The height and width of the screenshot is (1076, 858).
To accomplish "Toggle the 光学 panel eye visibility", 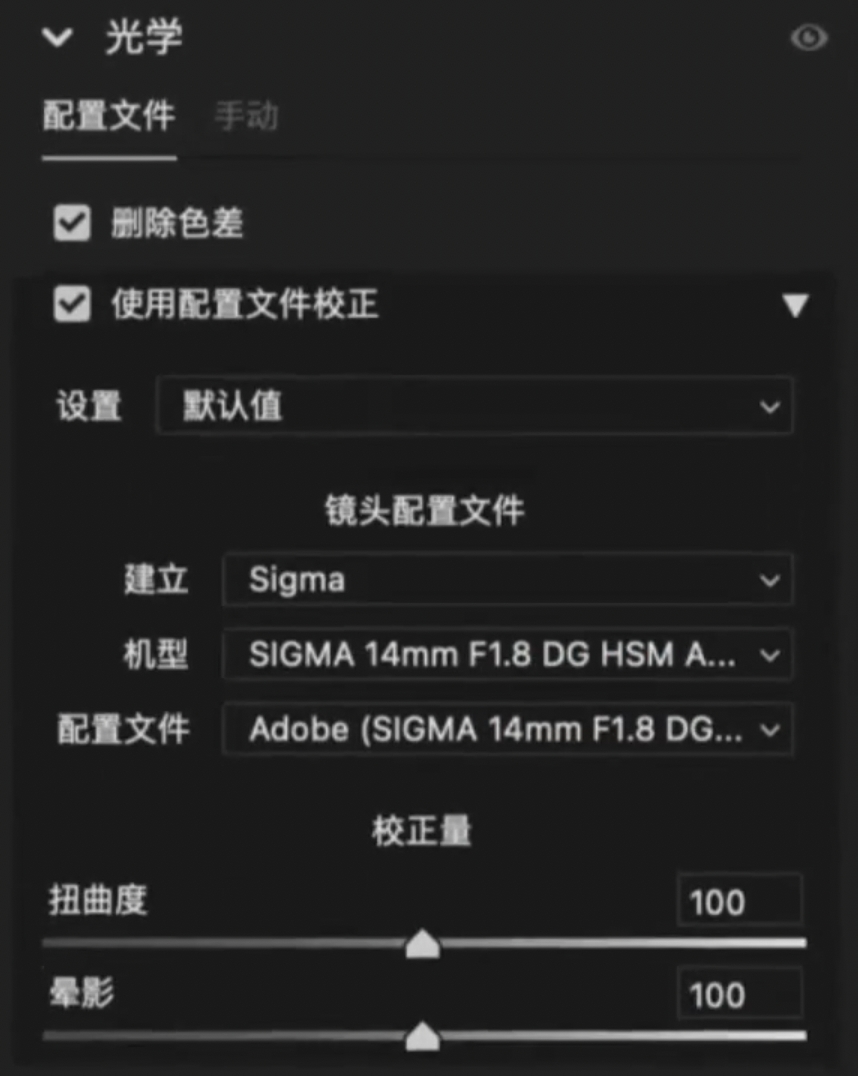I will click(808, 39).
